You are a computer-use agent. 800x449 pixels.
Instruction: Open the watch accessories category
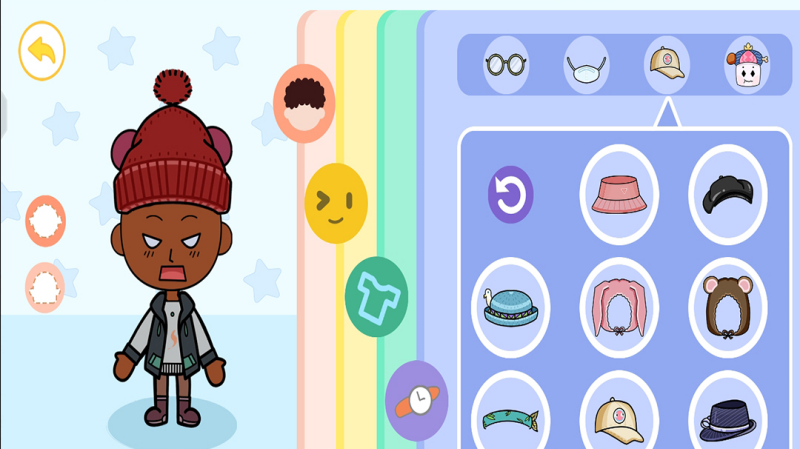(416, 400)
